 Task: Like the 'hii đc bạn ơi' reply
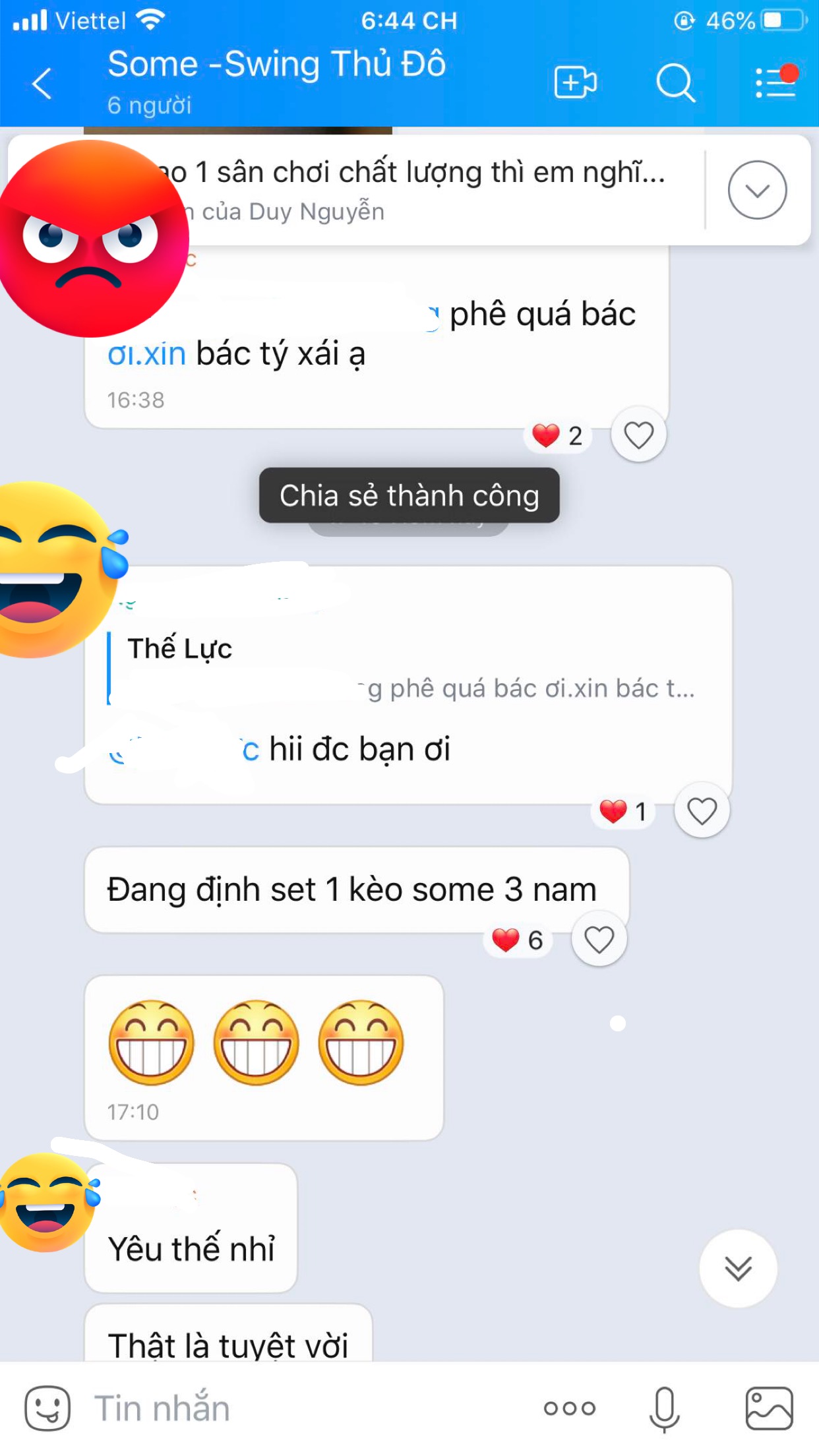[702, 810]
